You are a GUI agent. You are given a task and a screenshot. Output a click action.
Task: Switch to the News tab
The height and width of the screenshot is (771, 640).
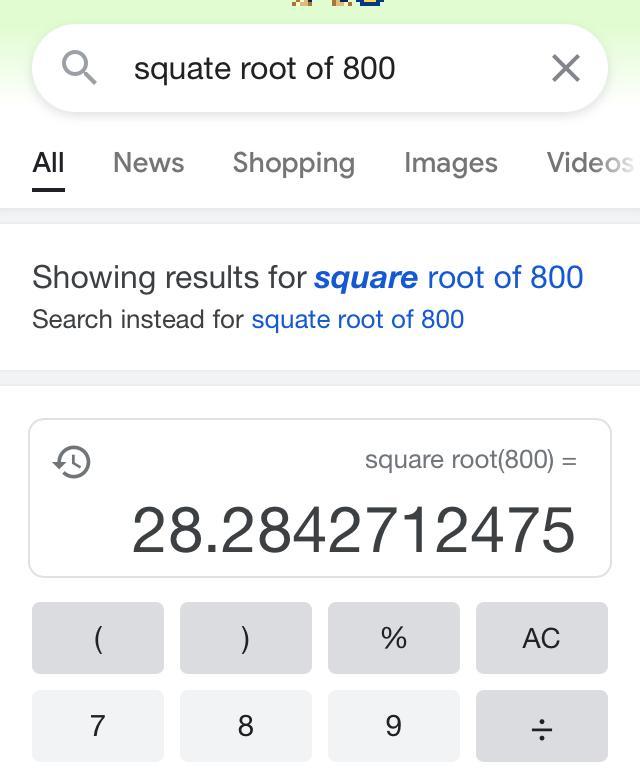click(x=148, y=163)
